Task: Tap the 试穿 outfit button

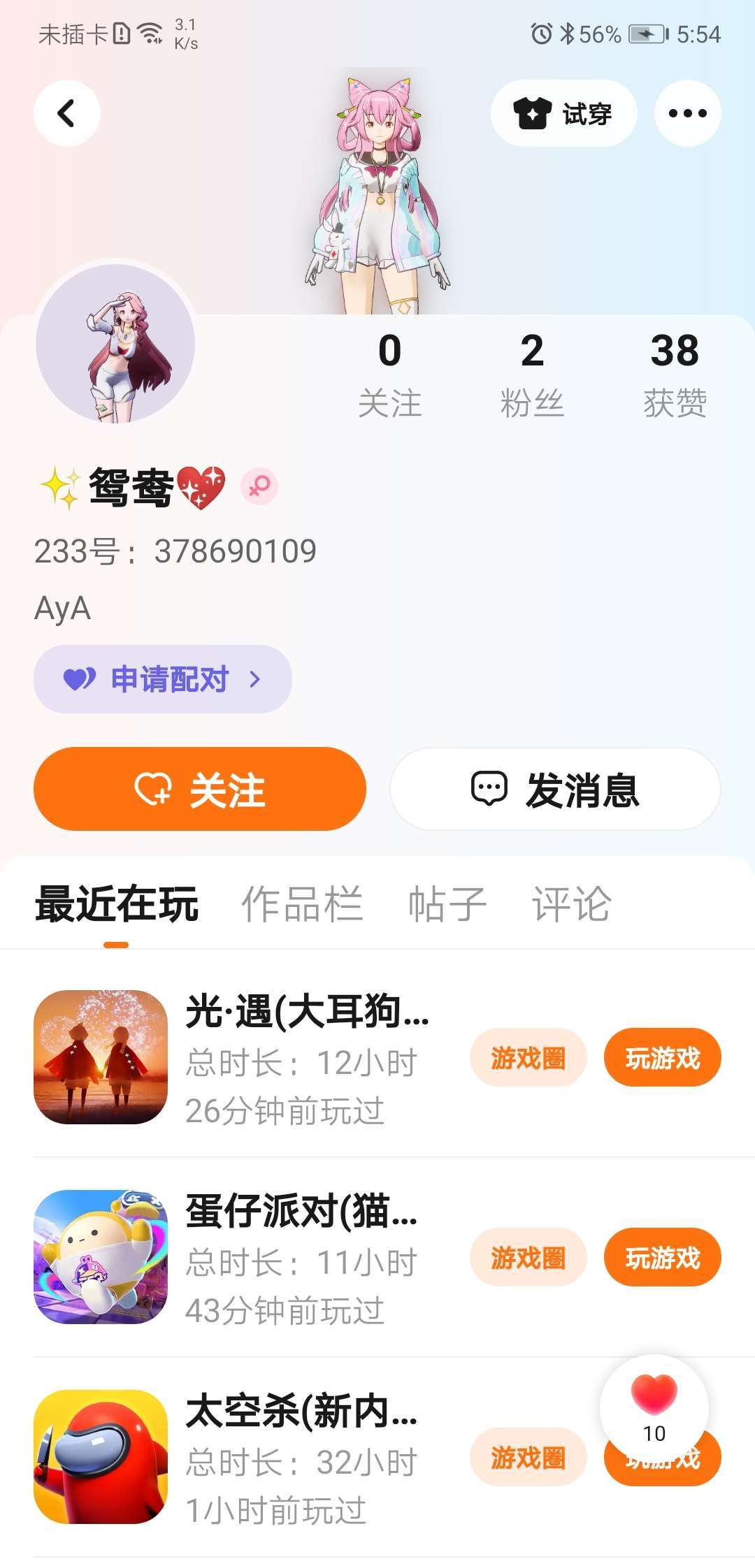Action: [563, 113]
